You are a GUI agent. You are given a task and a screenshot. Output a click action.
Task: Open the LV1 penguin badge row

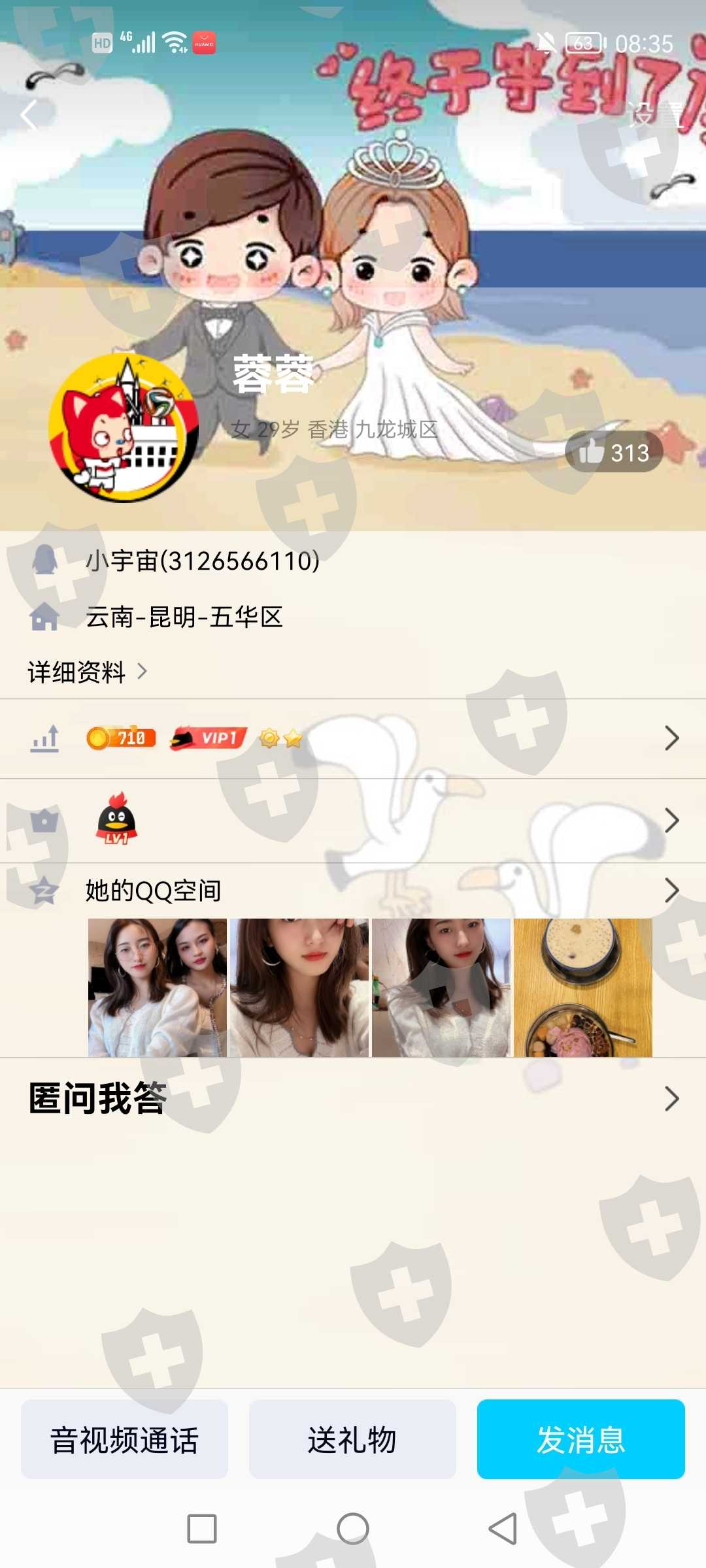[353, 821]
